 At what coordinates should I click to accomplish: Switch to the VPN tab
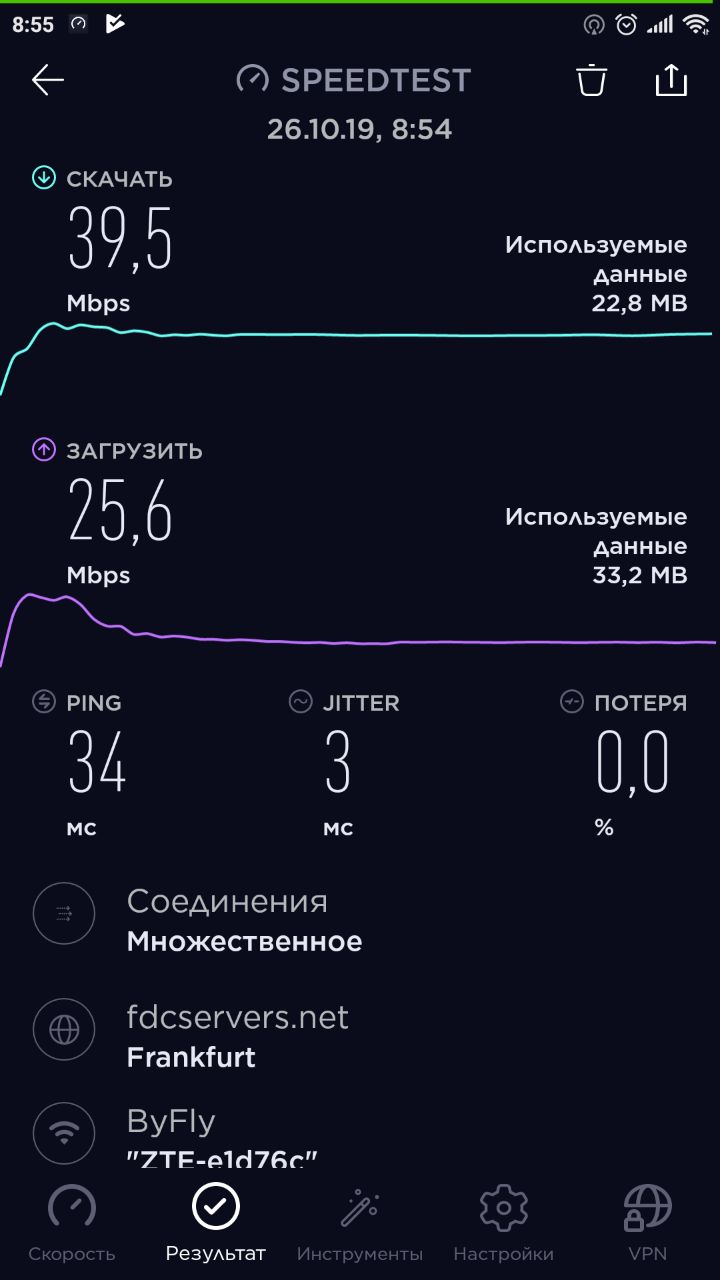(648, 1222)
